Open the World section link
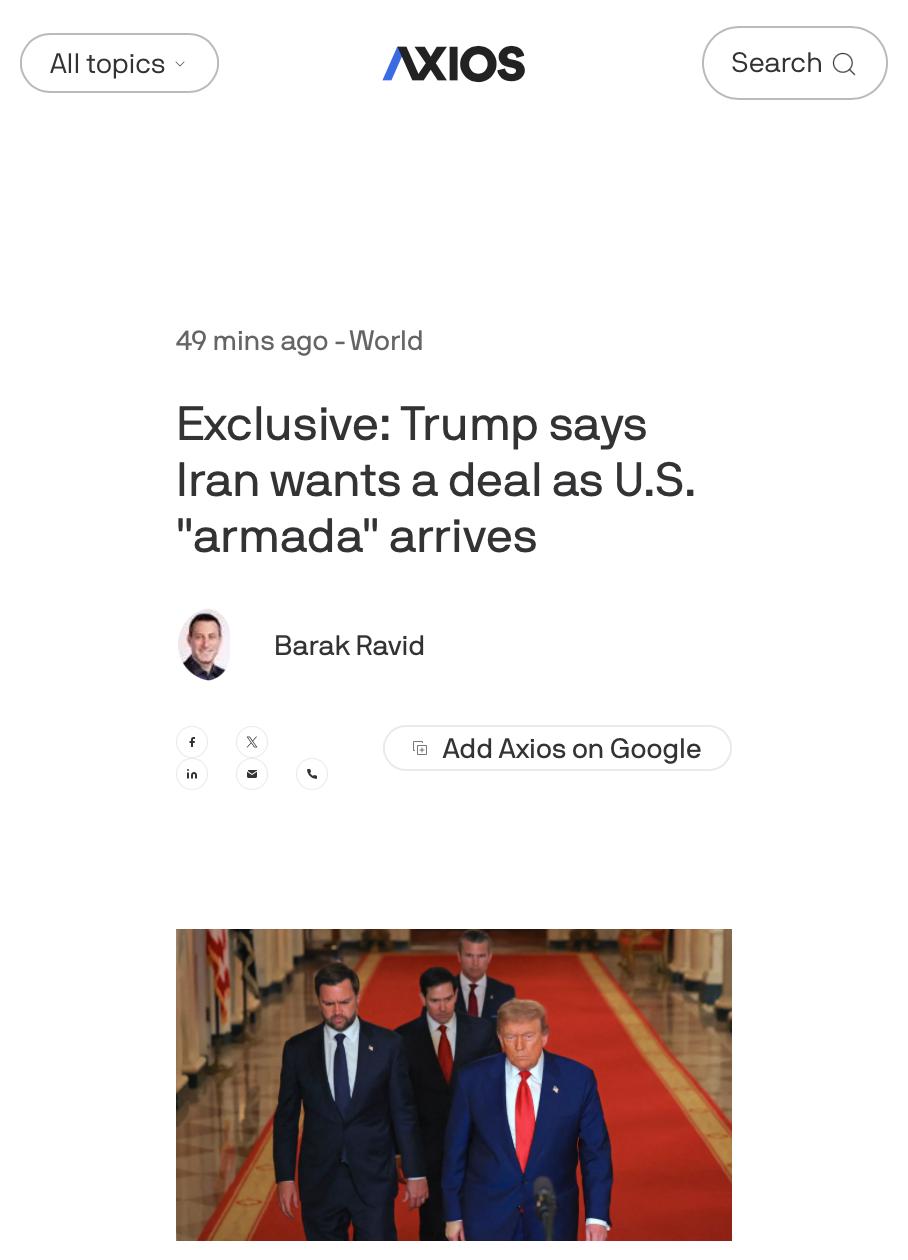Image resolution: width=908 pixels, height=1260 pixels. 386,341
